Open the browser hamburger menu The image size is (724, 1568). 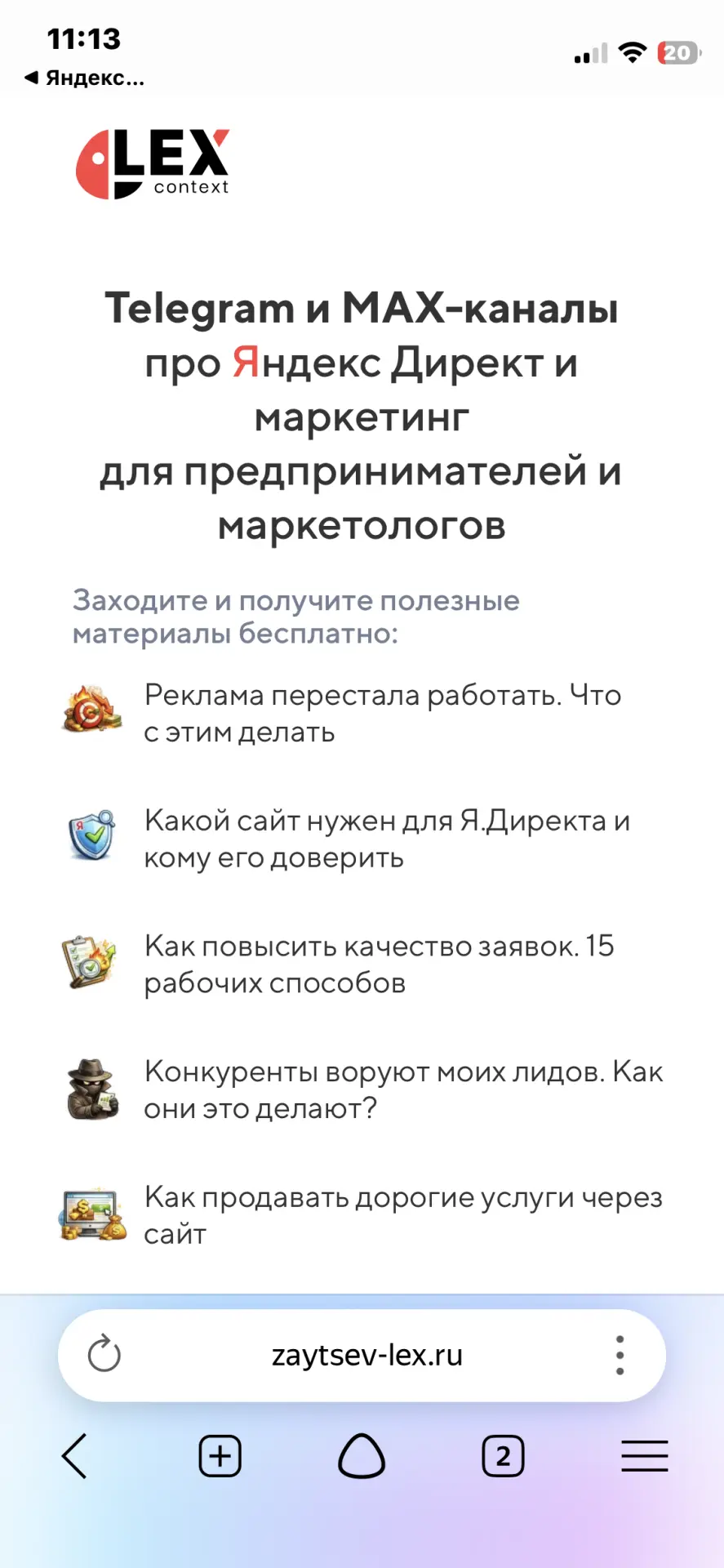[645, 1456]
